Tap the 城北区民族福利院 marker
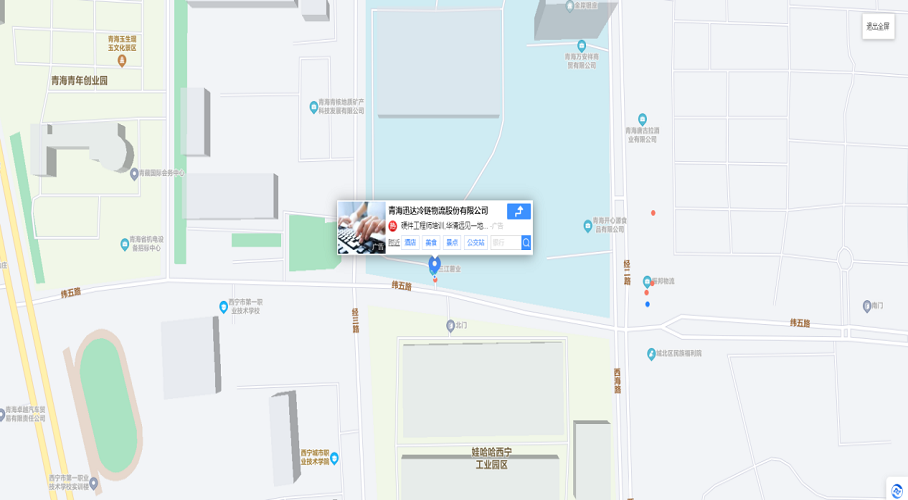The height and width of the screenshot is (500, 908). coord(651,353)
